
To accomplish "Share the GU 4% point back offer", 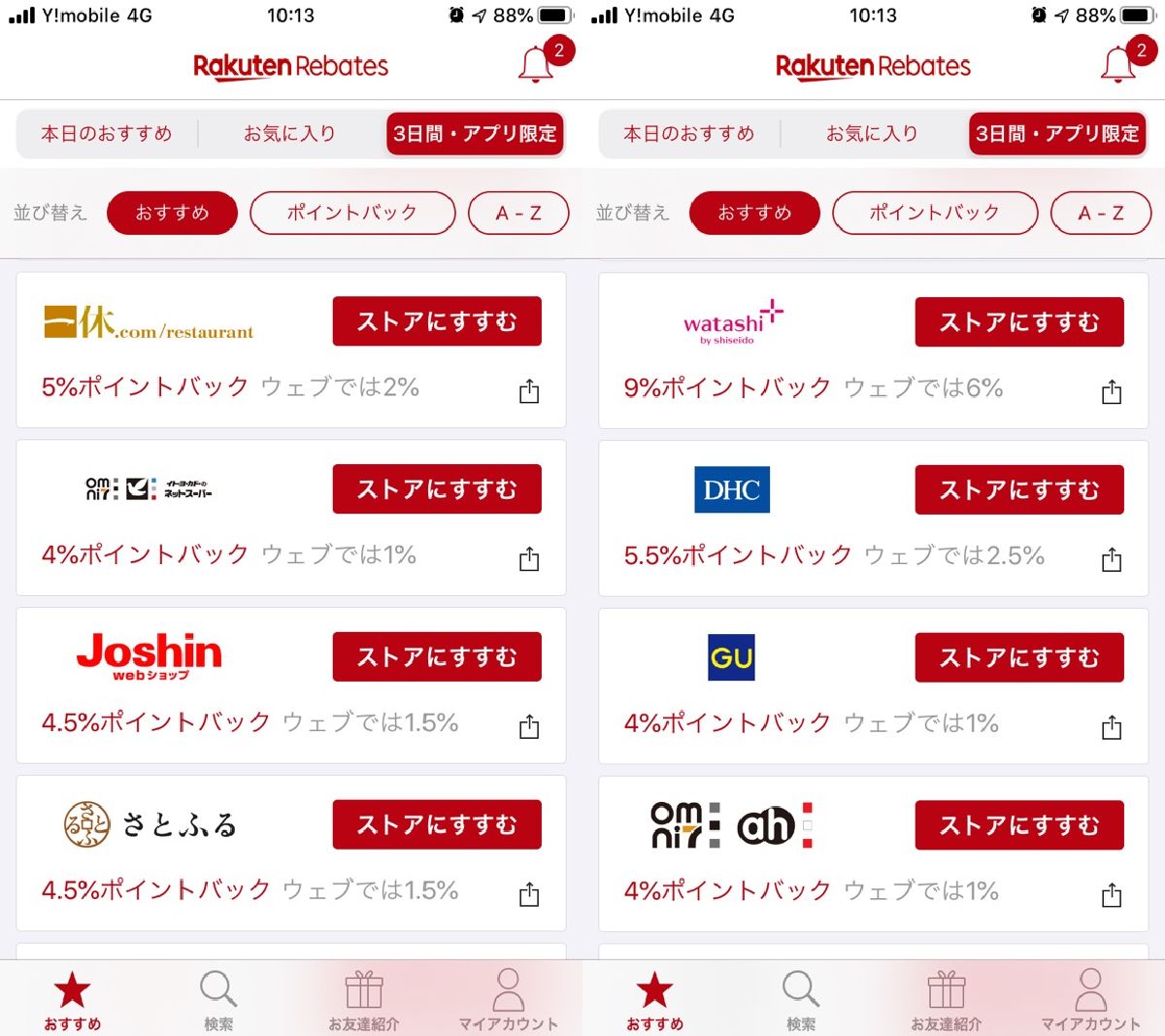I will (x=1112, y=726).
